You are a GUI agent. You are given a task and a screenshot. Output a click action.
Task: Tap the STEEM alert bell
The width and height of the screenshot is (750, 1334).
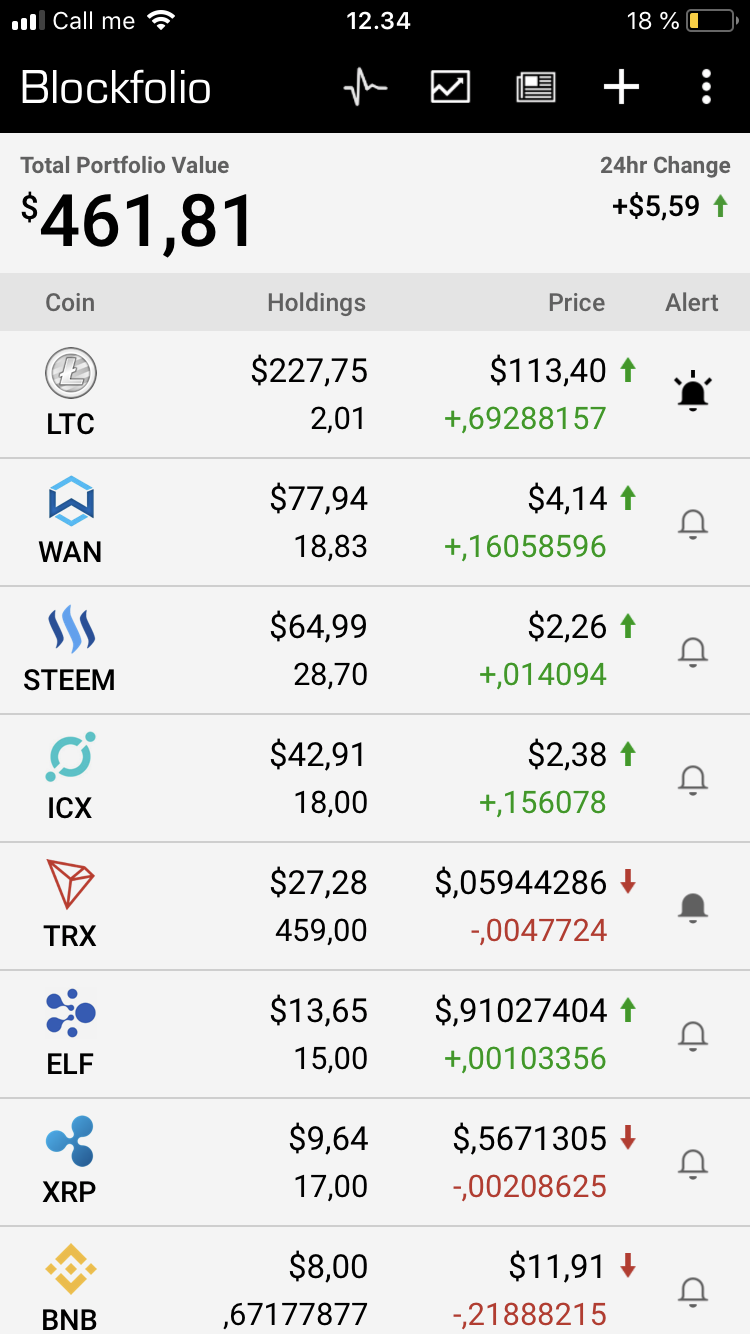click(692, 651)
